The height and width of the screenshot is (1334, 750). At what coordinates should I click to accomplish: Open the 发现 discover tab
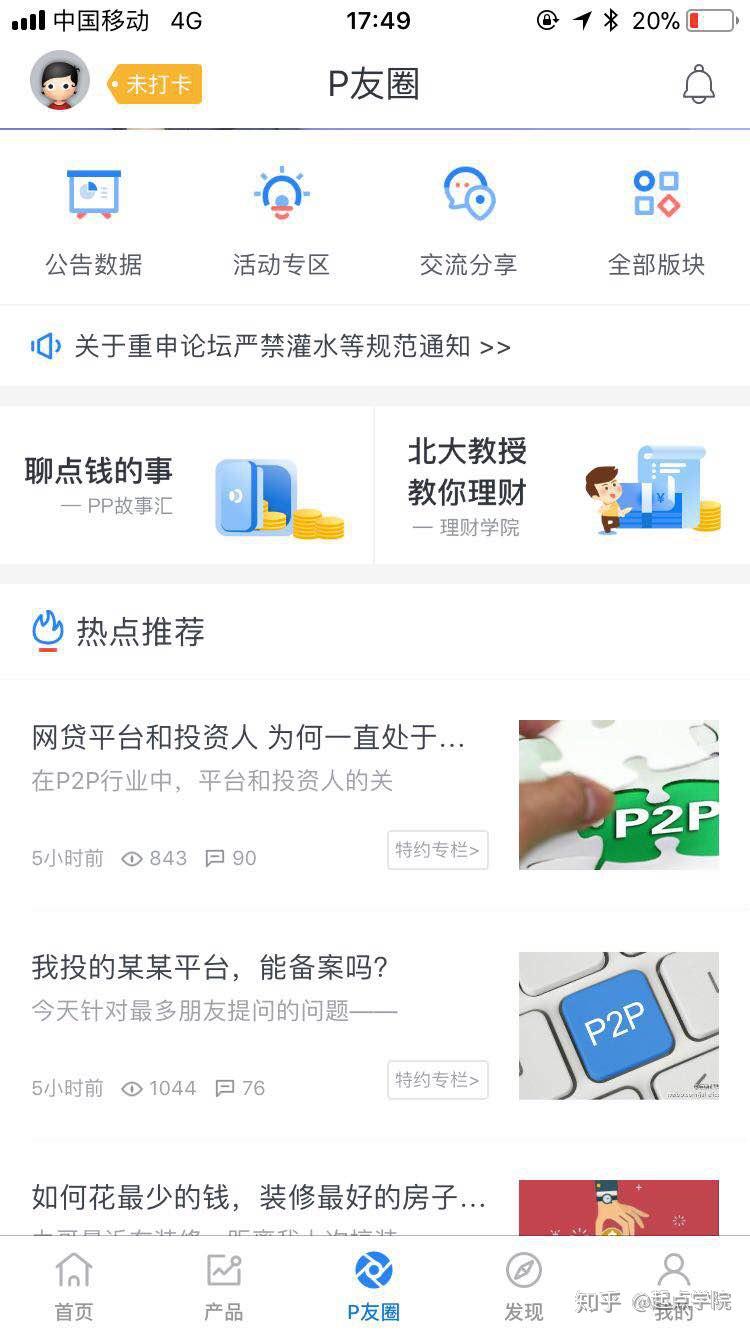[x=523, y=1287]
